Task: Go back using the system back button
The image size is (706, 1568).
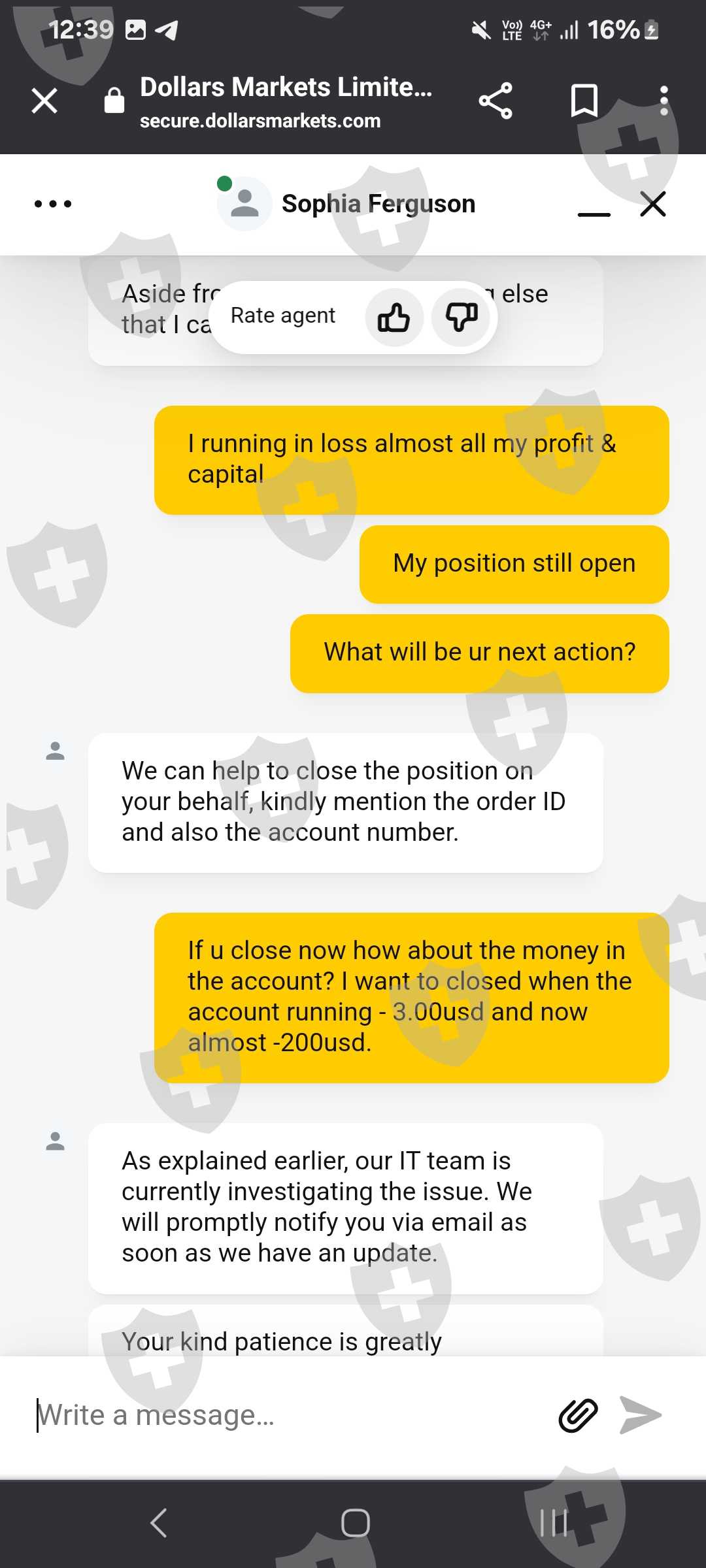Action: (x=159, y=1523)
